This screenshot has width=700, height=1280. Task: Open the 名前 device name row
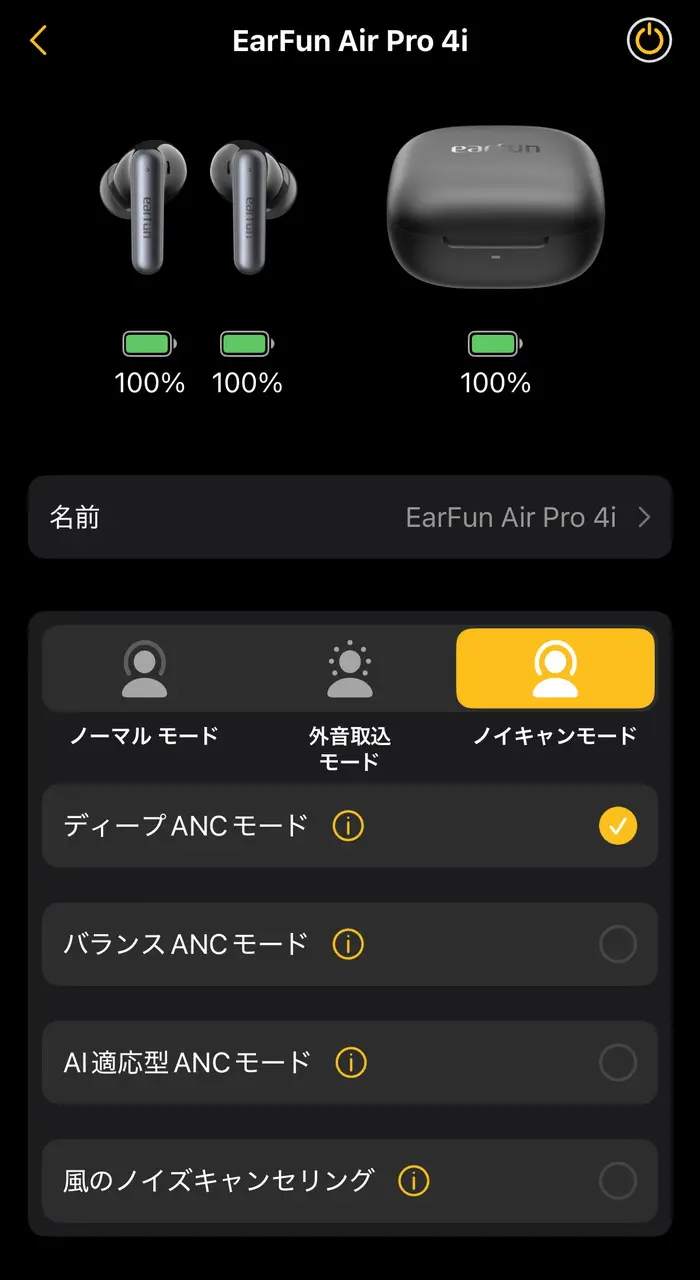tap(350, 517)
